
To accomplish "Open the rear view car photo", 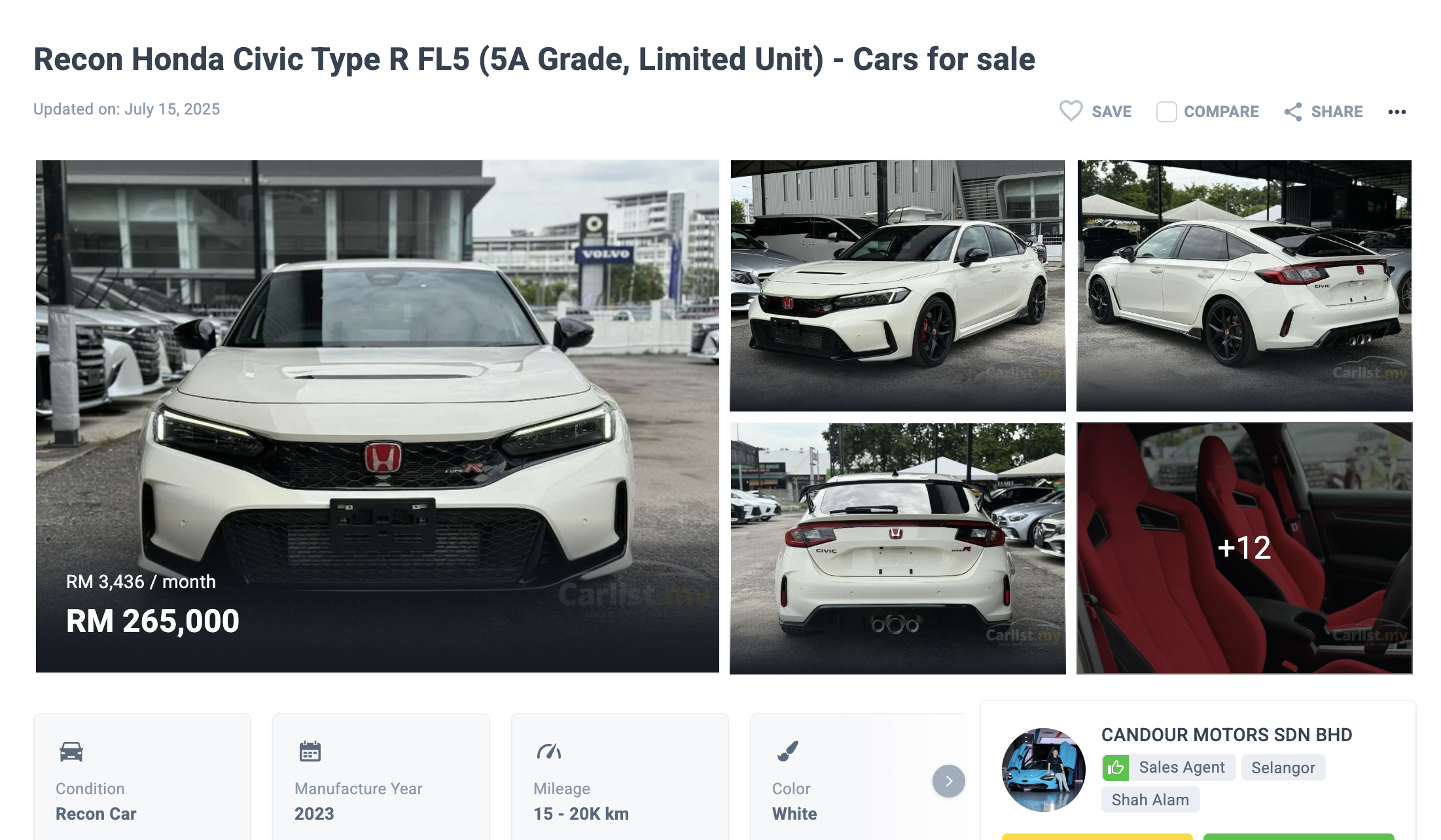I will [897, 548].
